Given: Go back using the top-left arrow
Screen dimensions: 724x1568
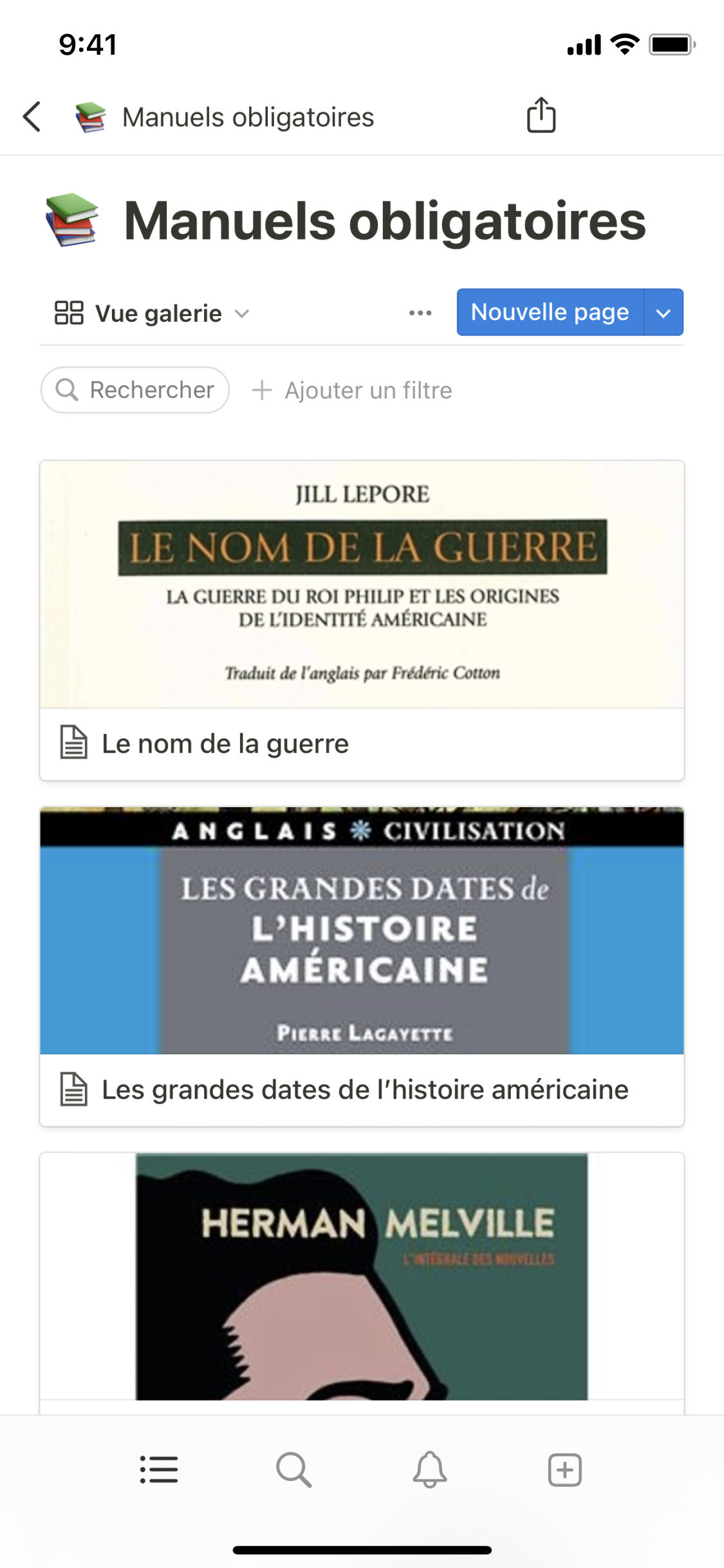Looking at the screenshot, I should 32,117.
